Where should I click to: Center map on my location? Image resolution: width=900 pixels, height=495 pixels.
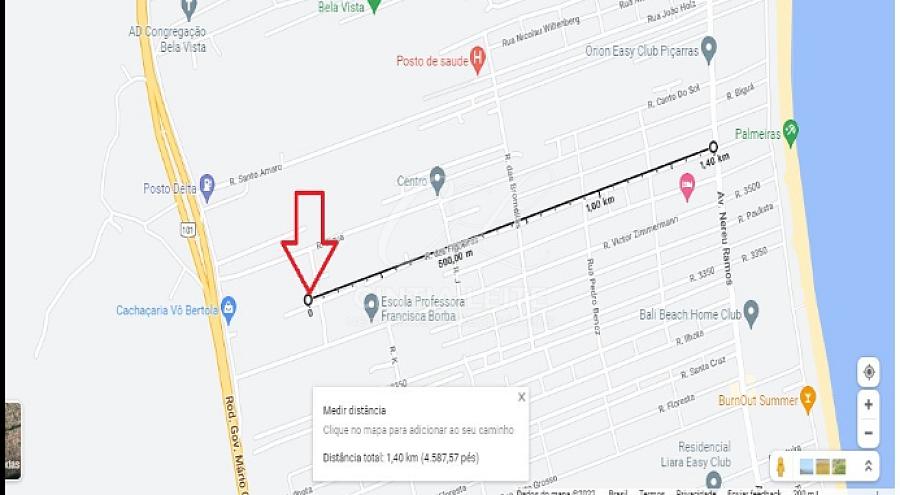(868, 372)
